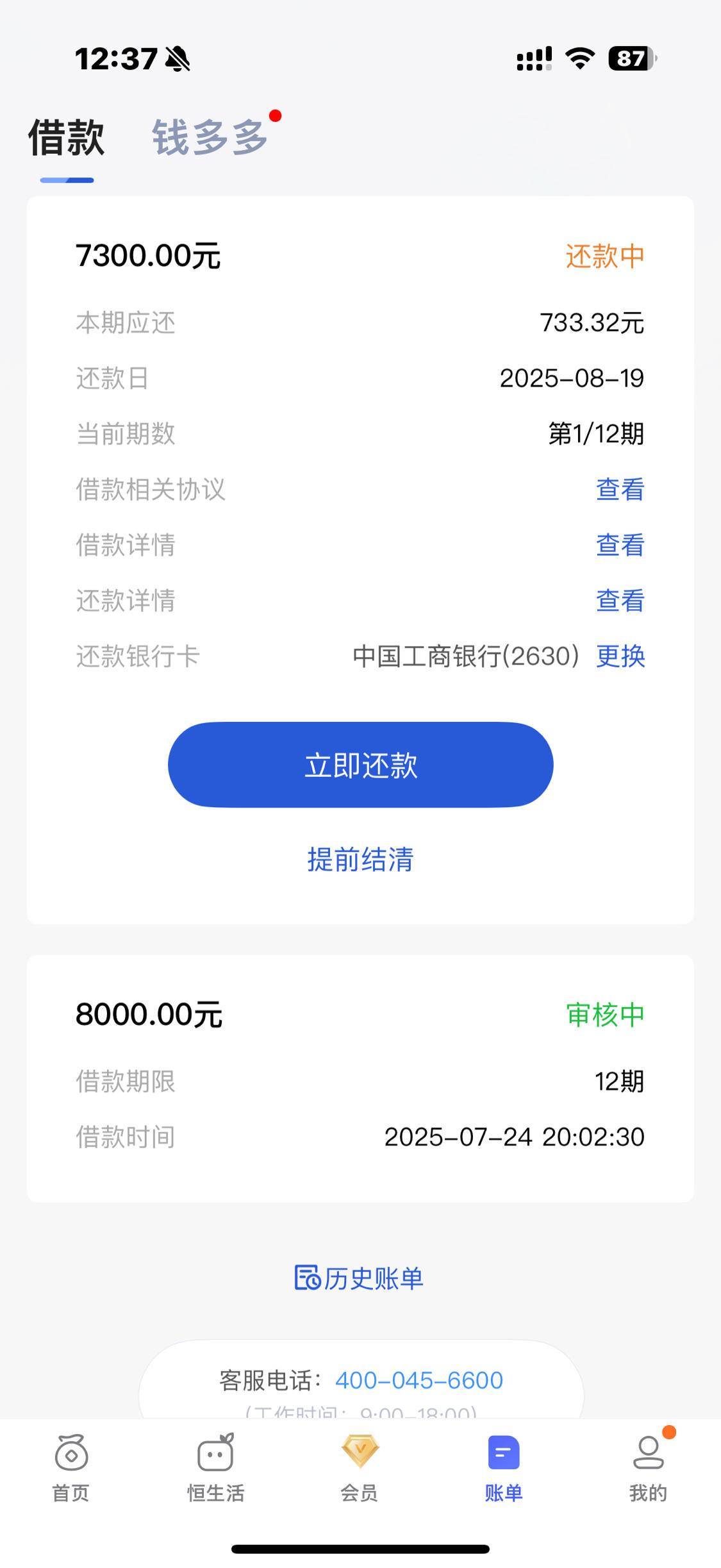
Task: Open the 8000.00元 loan card under review
Action: click(360, 1078)
